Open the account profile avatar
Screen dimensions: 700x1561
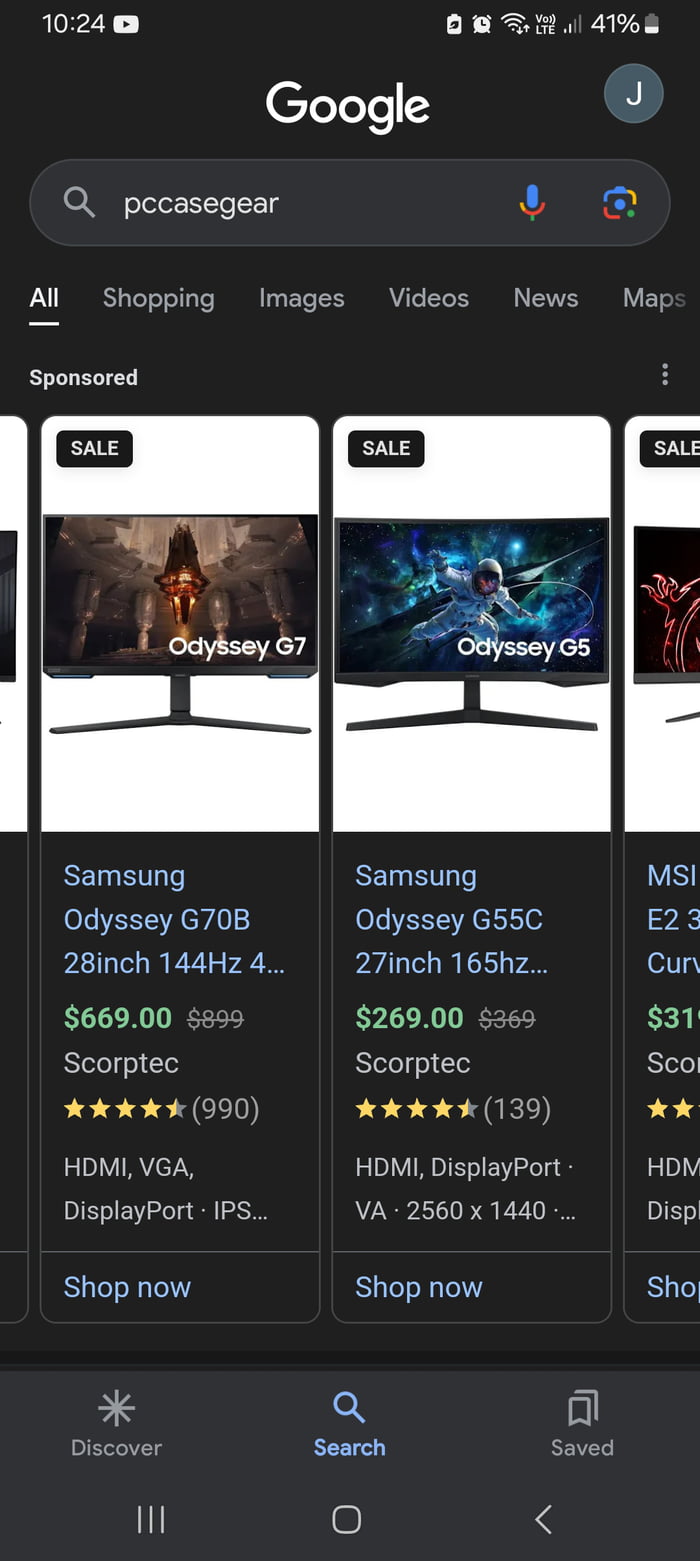point(633,94)
